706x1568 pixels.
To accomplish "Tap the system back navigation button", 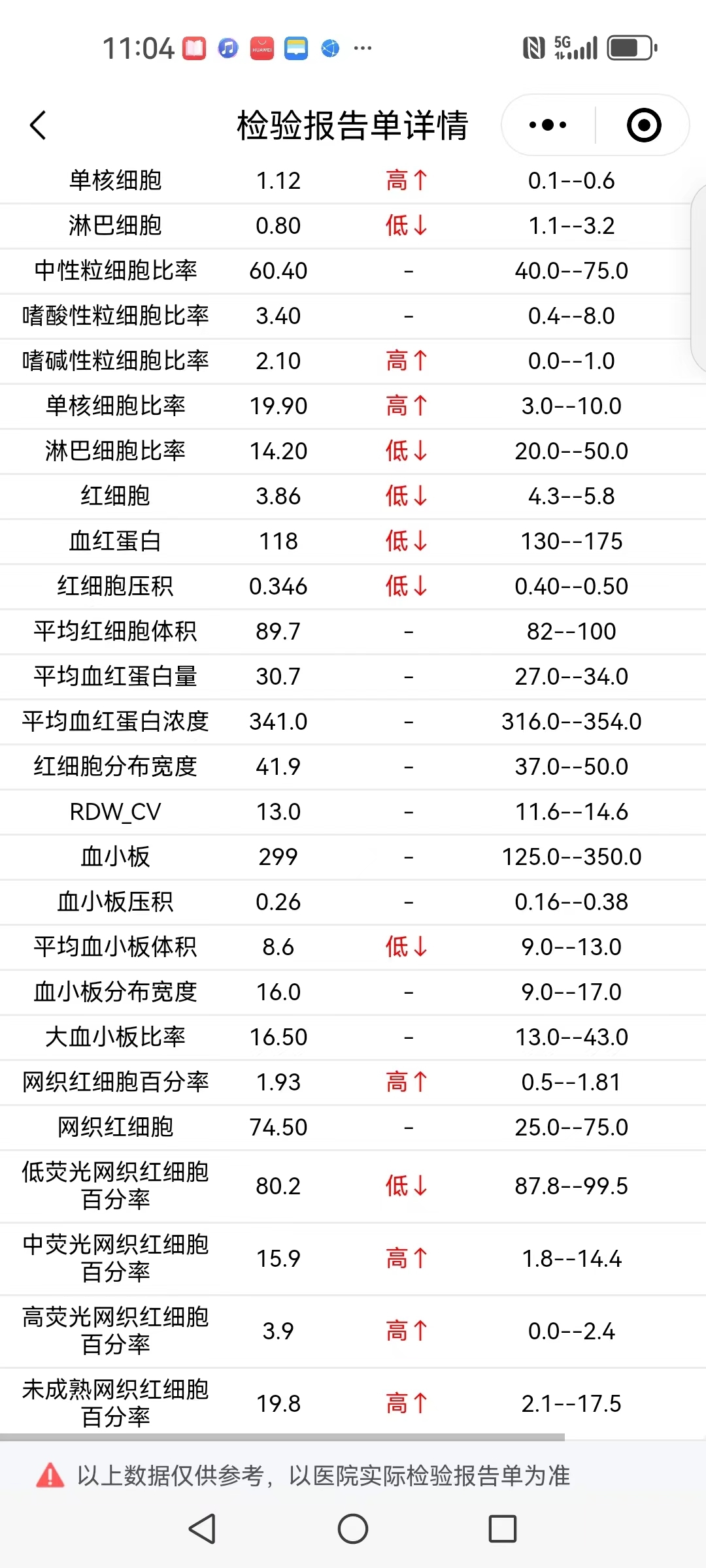I will click(x=202, y=1529).
